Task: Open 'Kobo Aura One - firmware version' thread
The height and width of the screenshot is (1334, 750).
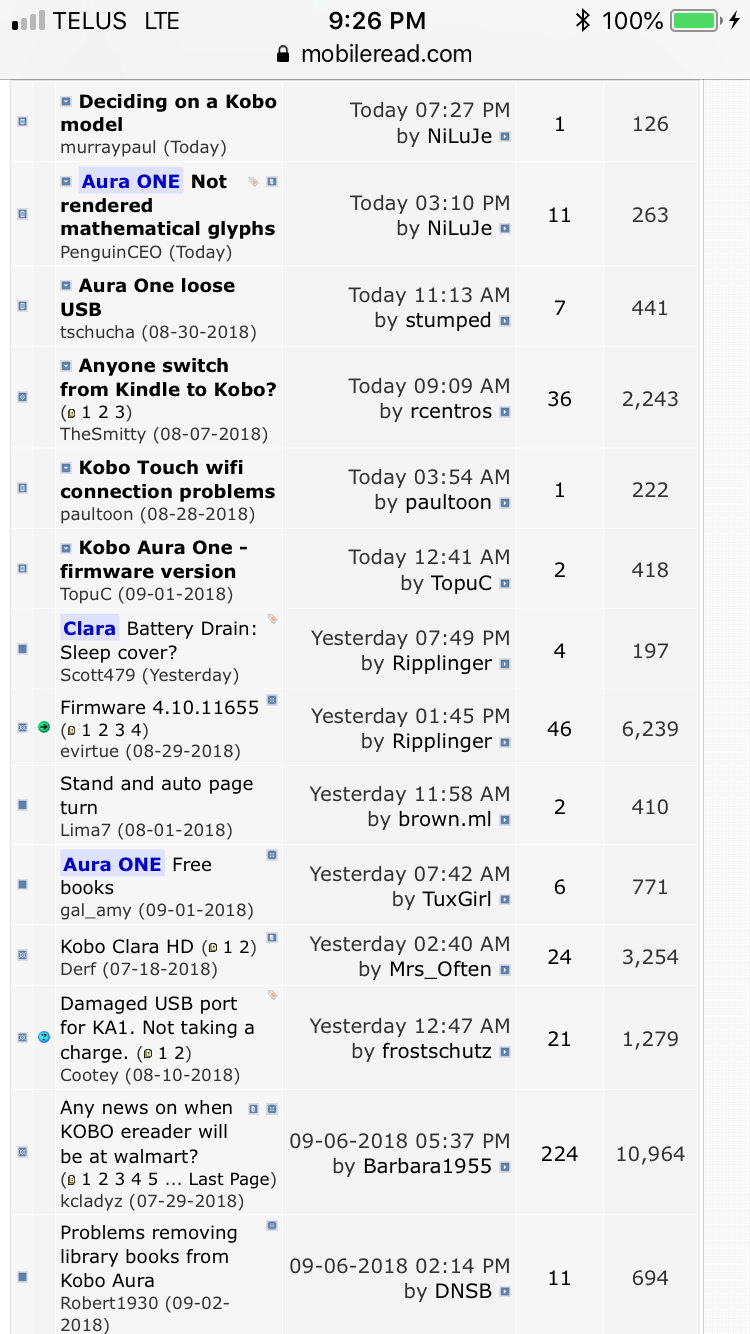Action: [162, 559]
